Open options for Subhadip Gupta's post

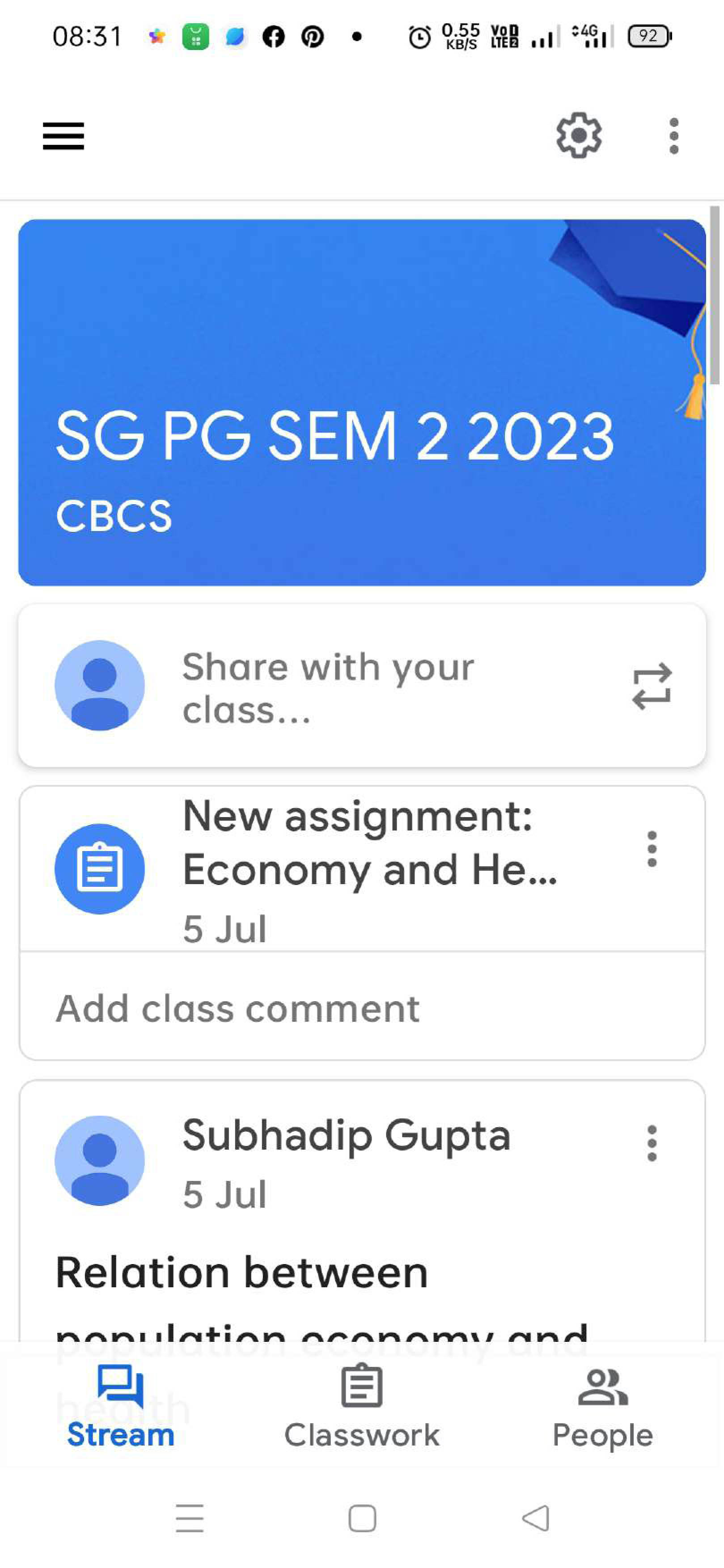point(652,1142)
